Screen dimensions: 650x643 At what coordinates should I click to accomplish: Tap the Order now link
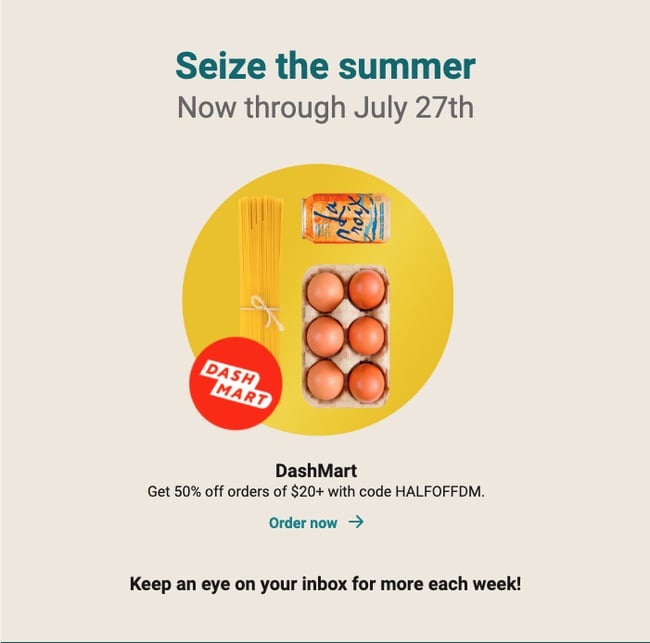(315, 522)
